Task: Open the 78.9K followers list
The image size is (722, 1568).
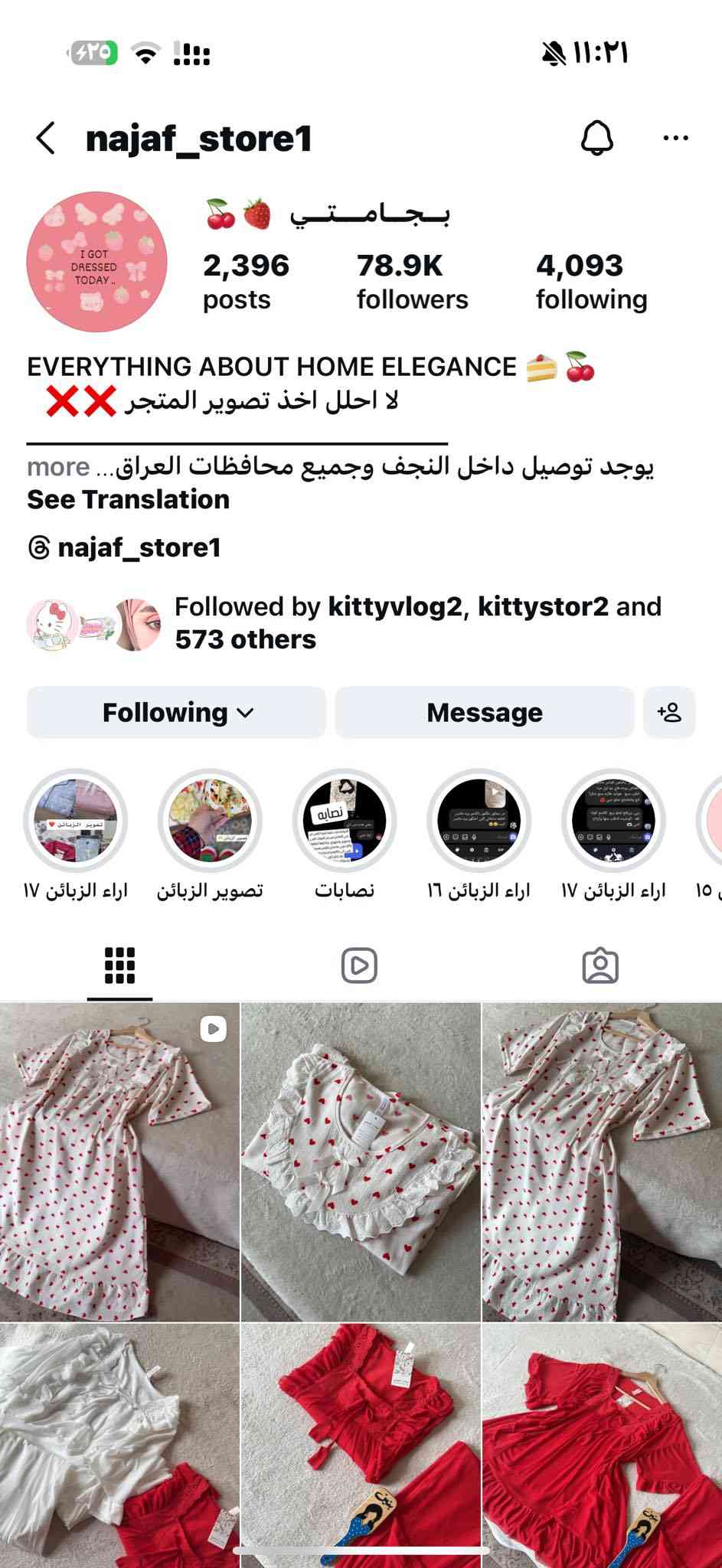Action: coord(412,282)
